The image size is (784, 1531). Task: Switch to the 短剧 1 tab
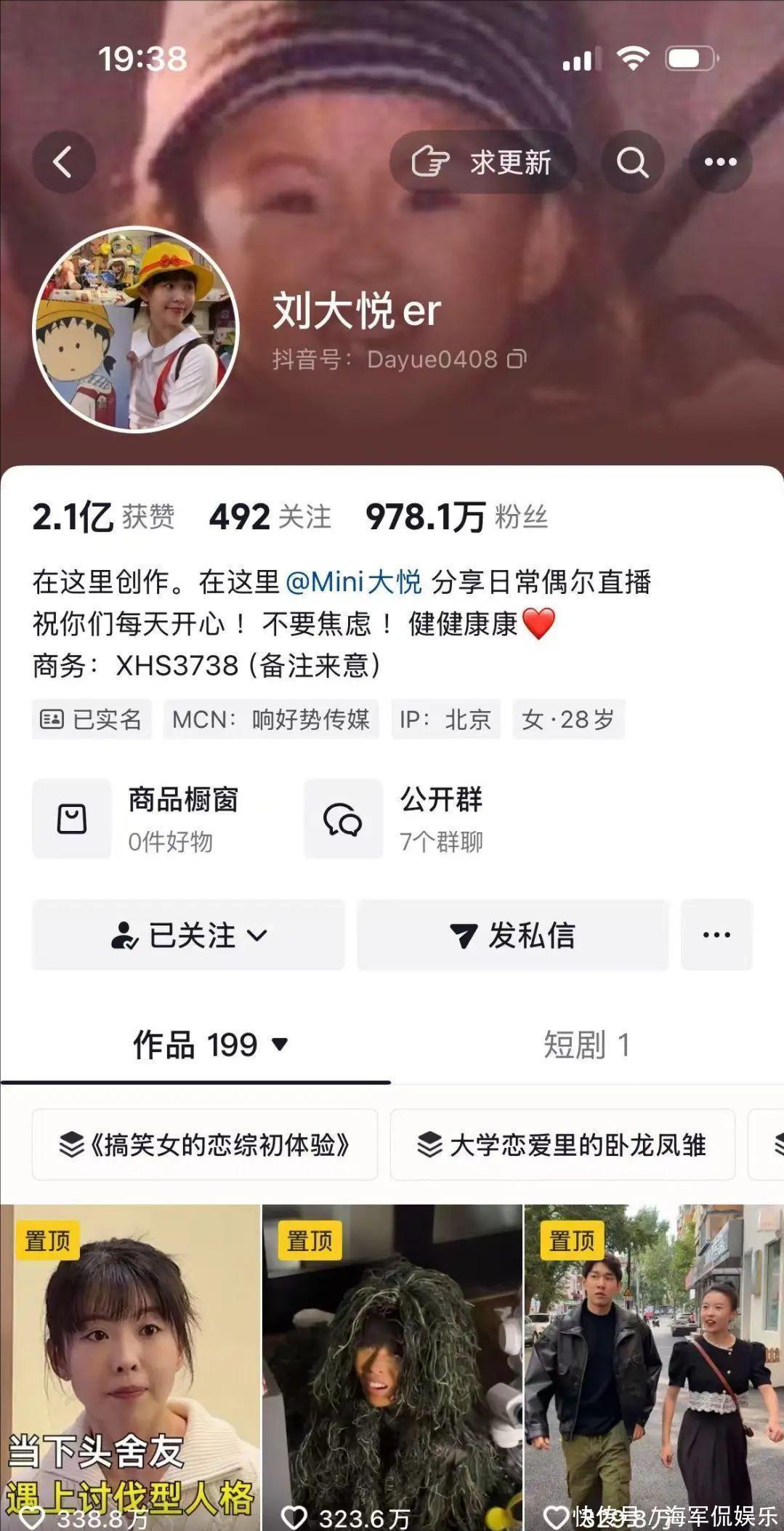pyautogui.click(x=586, y=1045)
